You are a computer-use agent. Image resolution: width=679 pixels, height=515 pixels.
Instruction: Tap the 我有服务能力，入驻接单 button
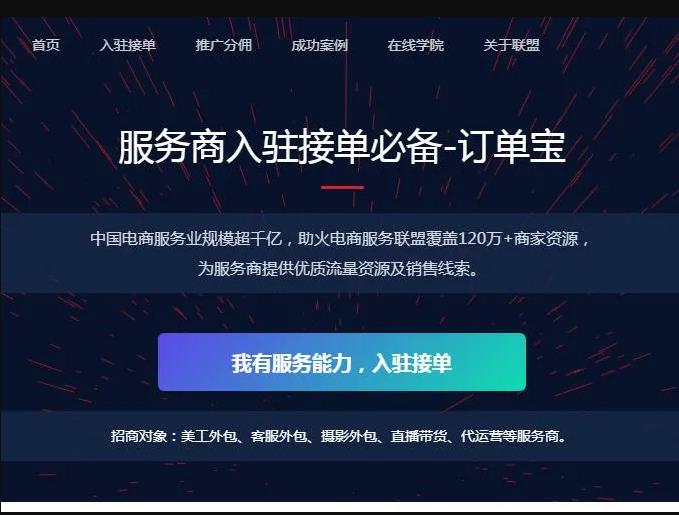click(x=342, y=362)
